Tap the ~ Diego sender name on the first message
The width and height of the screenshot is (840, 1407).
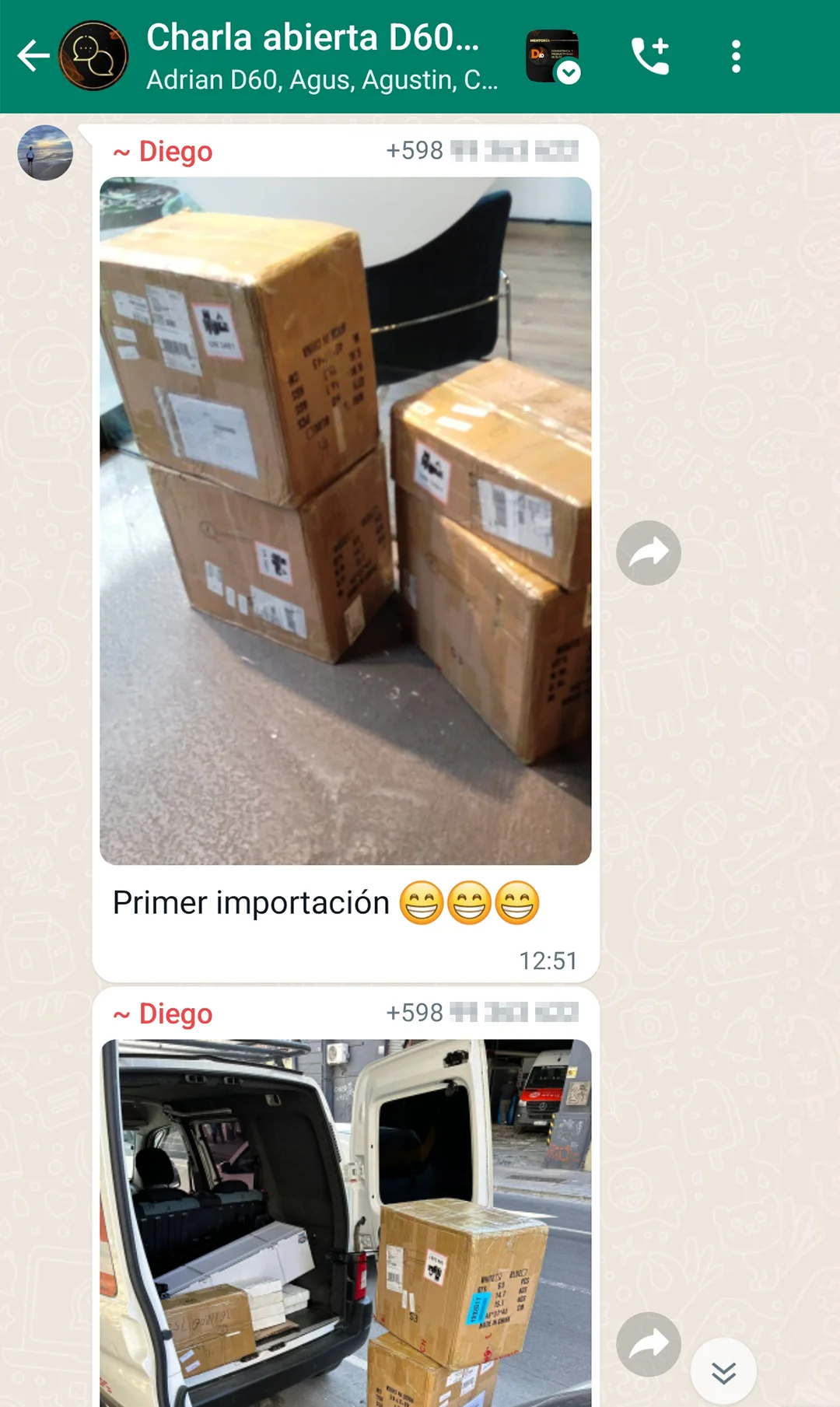point(163,152)
